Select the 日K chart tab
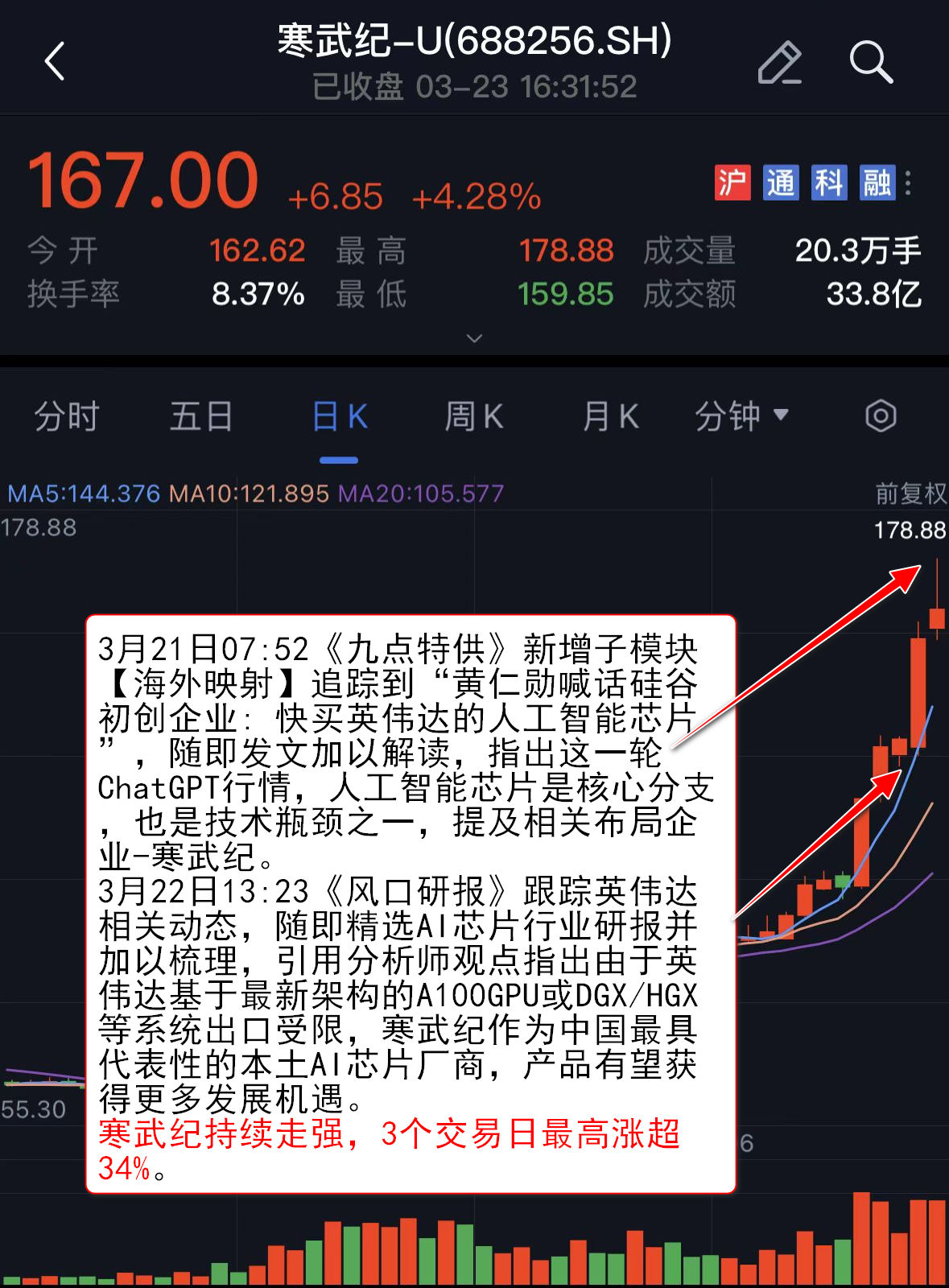Viewport: 949px width, 1288px height. [x=339, y=417]
